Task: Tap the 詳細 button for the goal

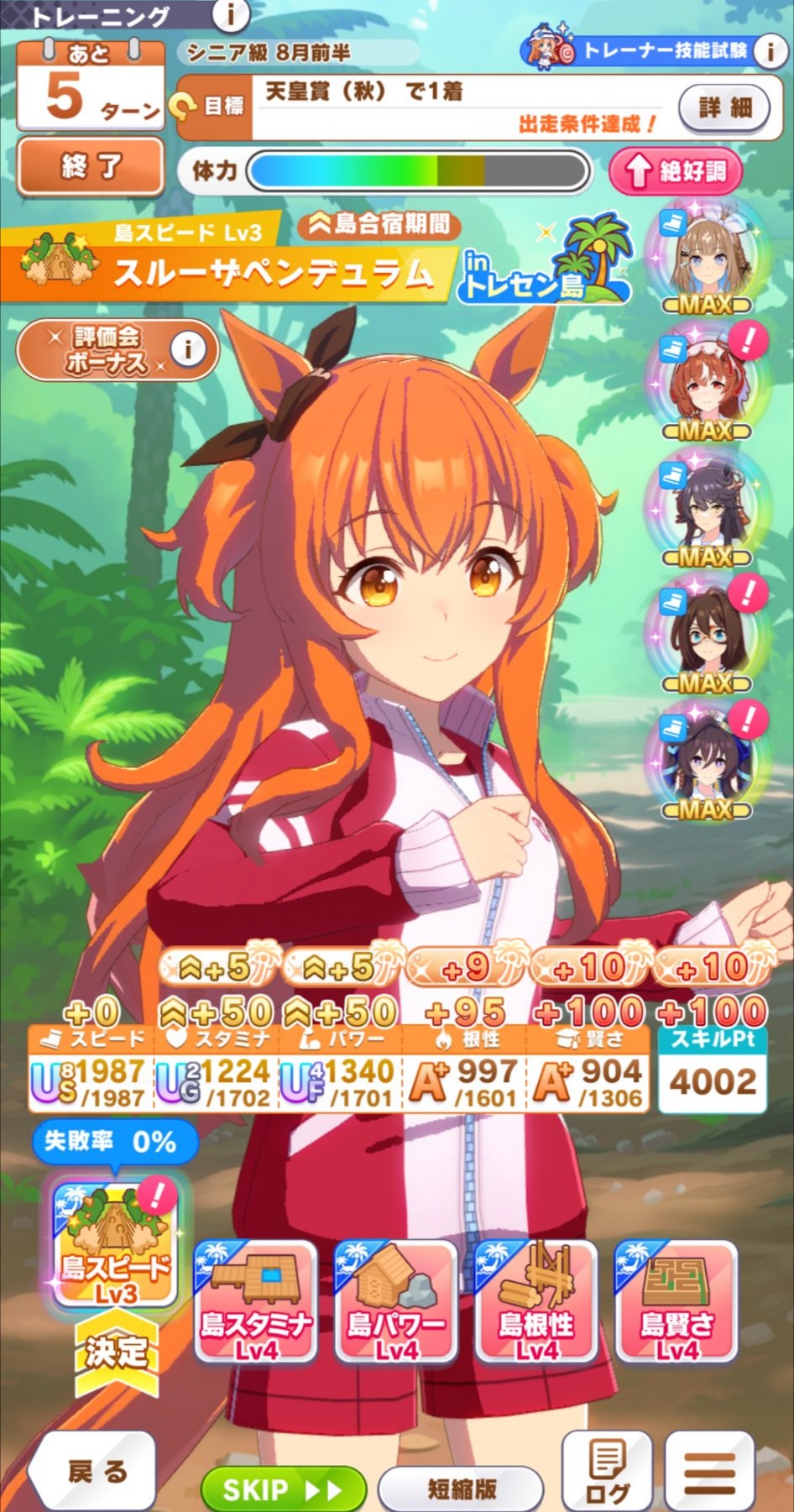Action: (723, 107)
